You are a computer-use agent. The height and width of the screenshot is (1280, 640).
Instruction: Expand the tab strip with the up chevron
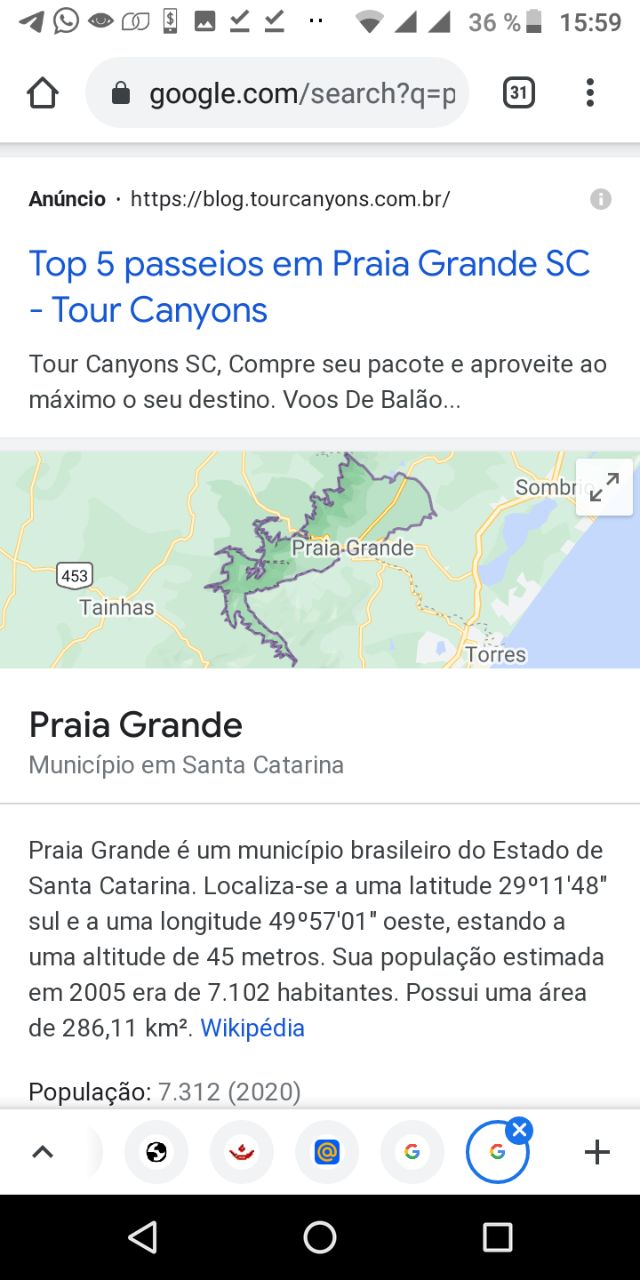tap(42, 1152)
